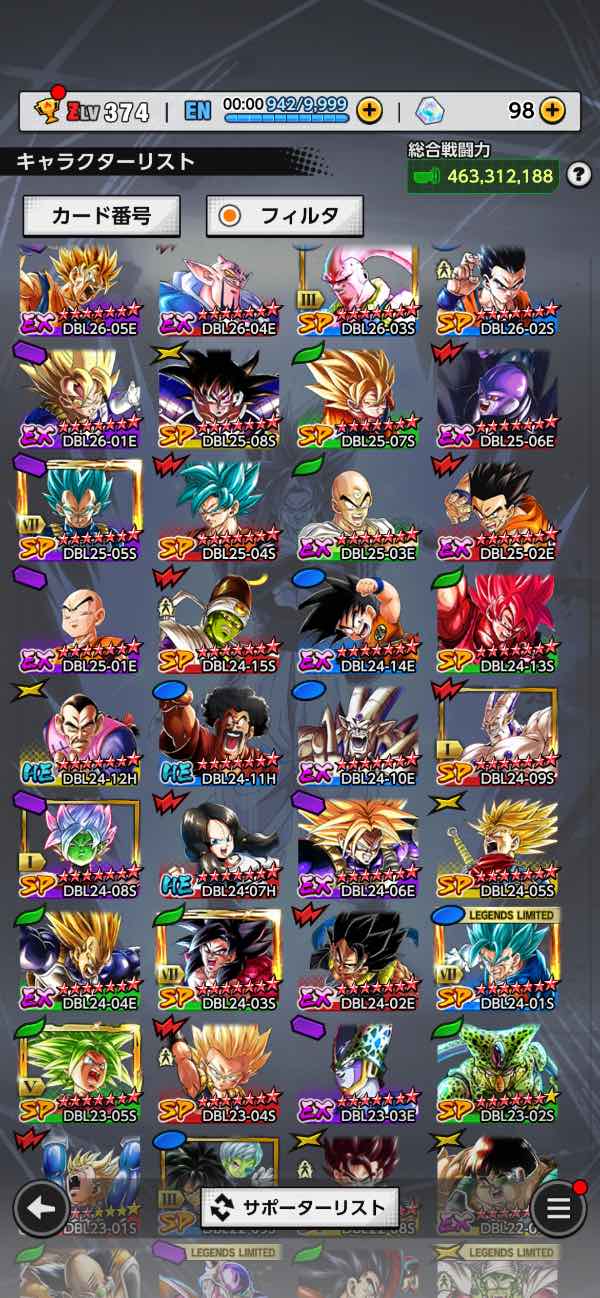The height and width of the screenshot is (1298, 600).
Task: Open Legends Limited card DBL24-01S
Action: [x=498, y=958]
